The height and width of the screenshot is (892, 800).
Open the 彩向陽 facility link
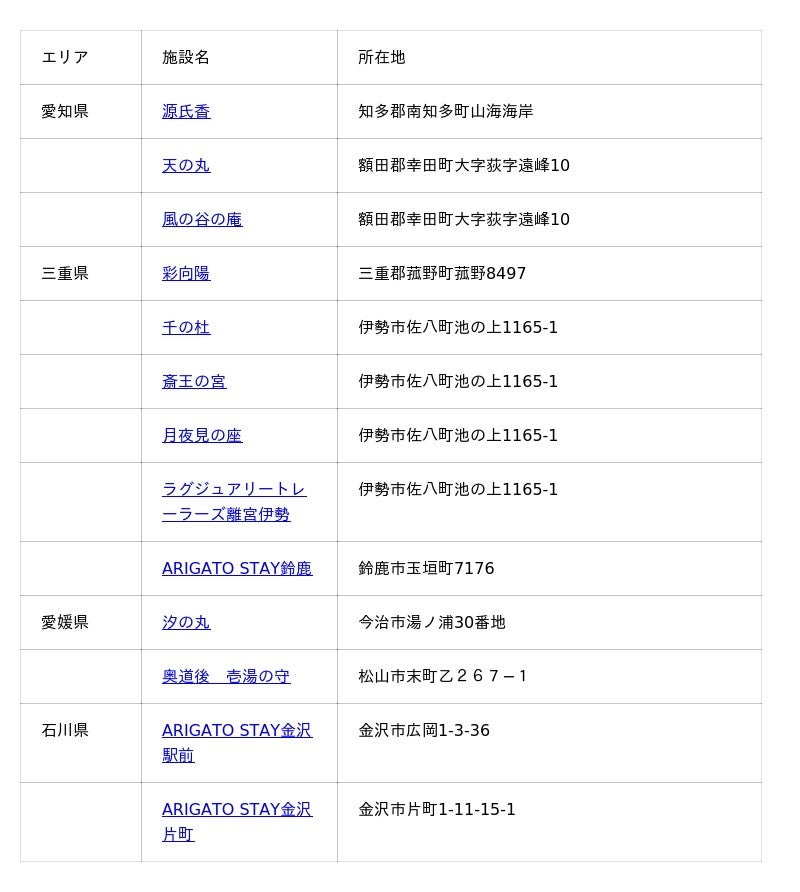click(186, 274)
